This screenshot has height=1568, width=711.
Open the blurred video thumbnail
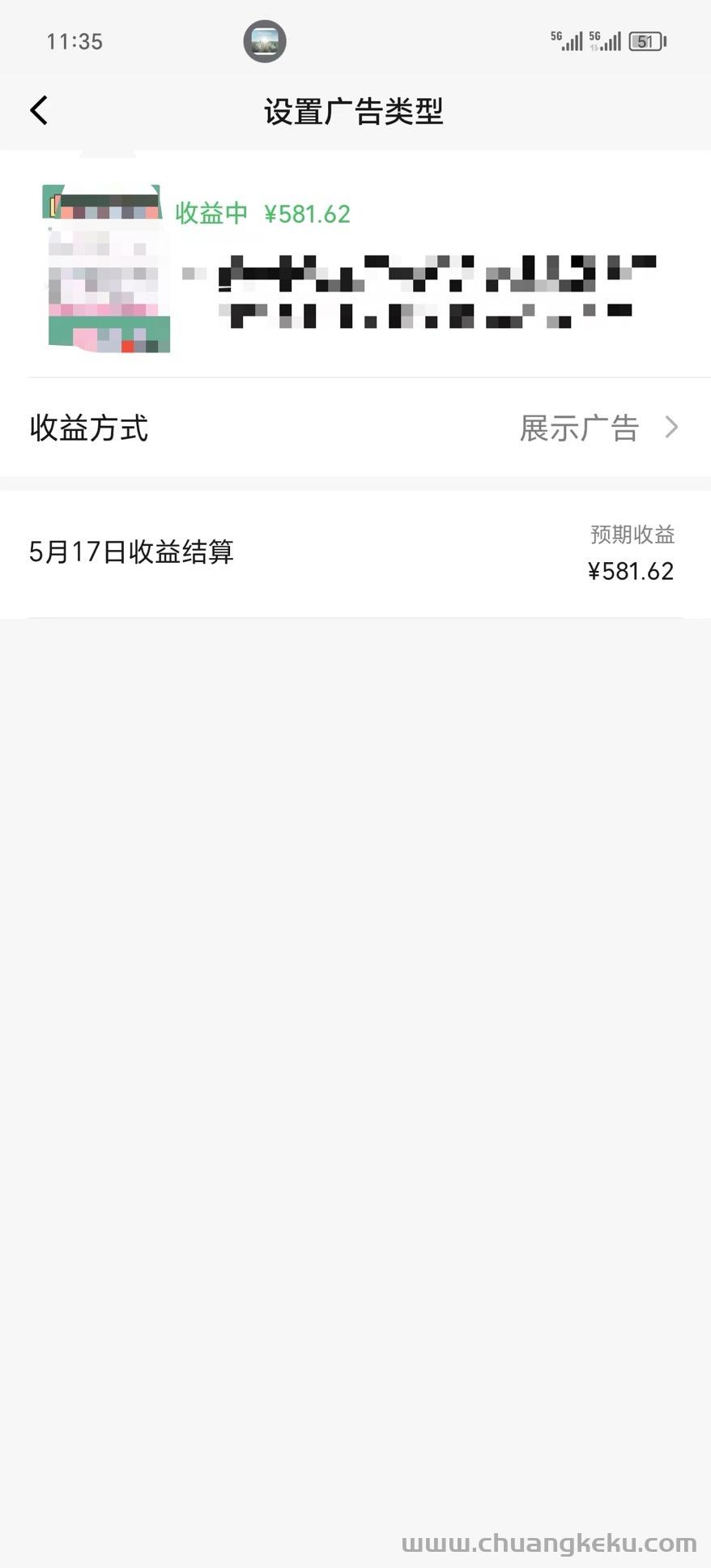107,269
